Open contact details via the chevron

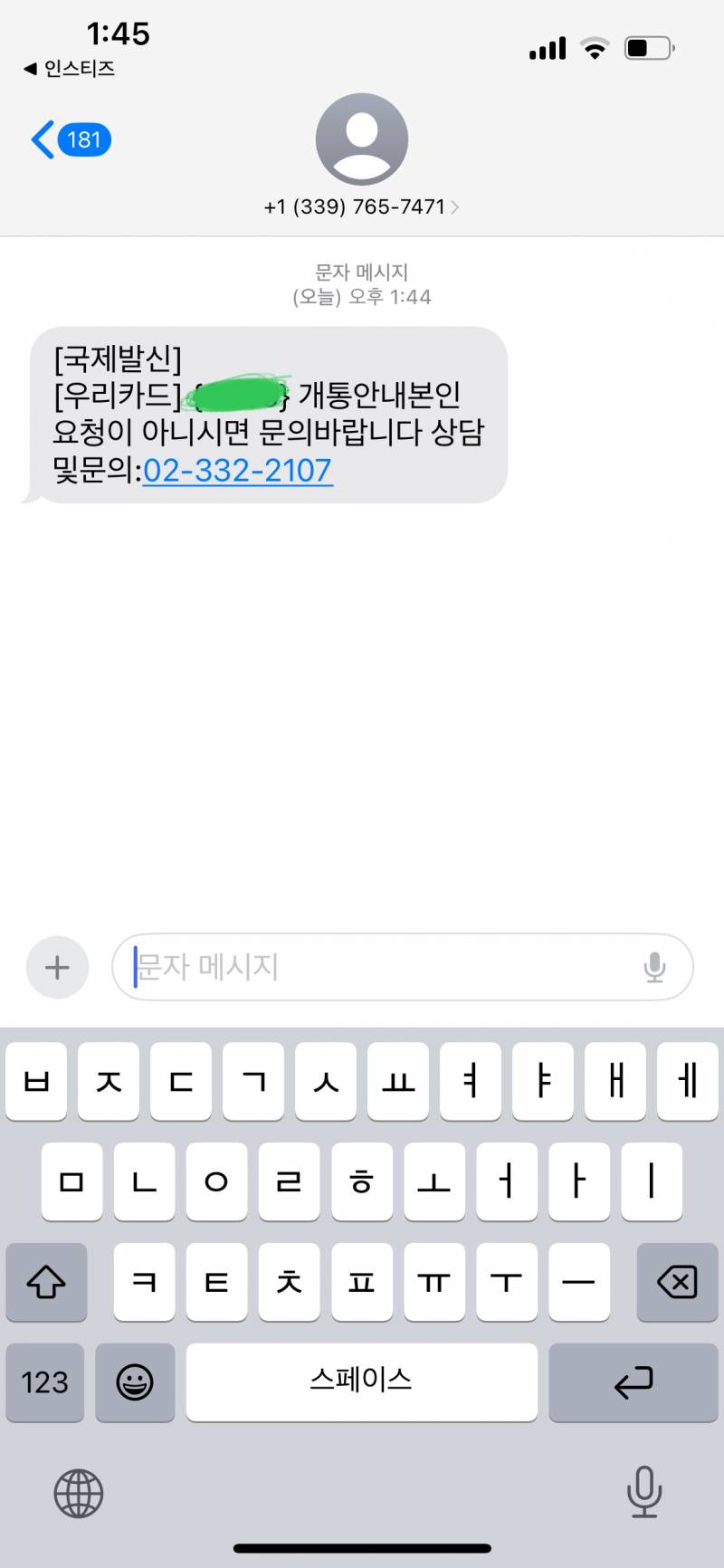(455, 206)
